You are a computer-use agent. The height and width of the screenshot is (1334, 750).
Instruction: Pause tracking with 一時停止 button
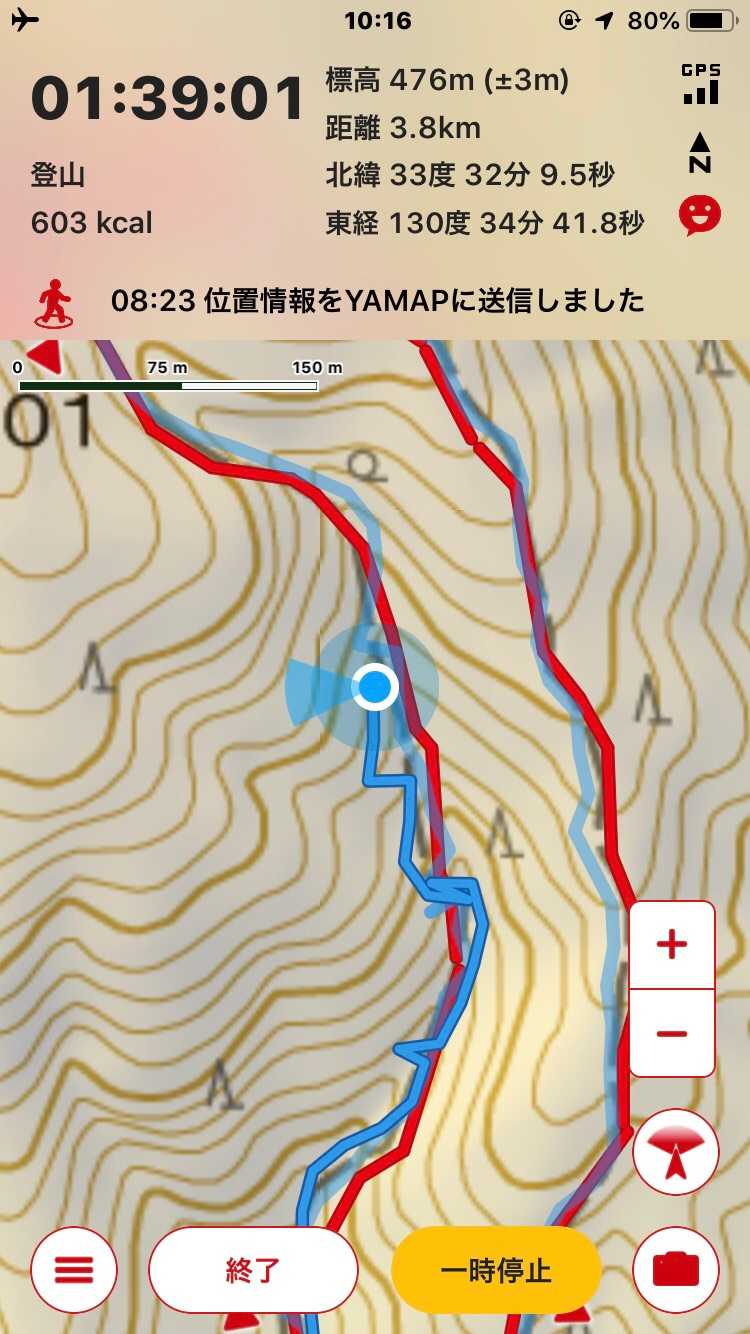tap(496, 1270)
